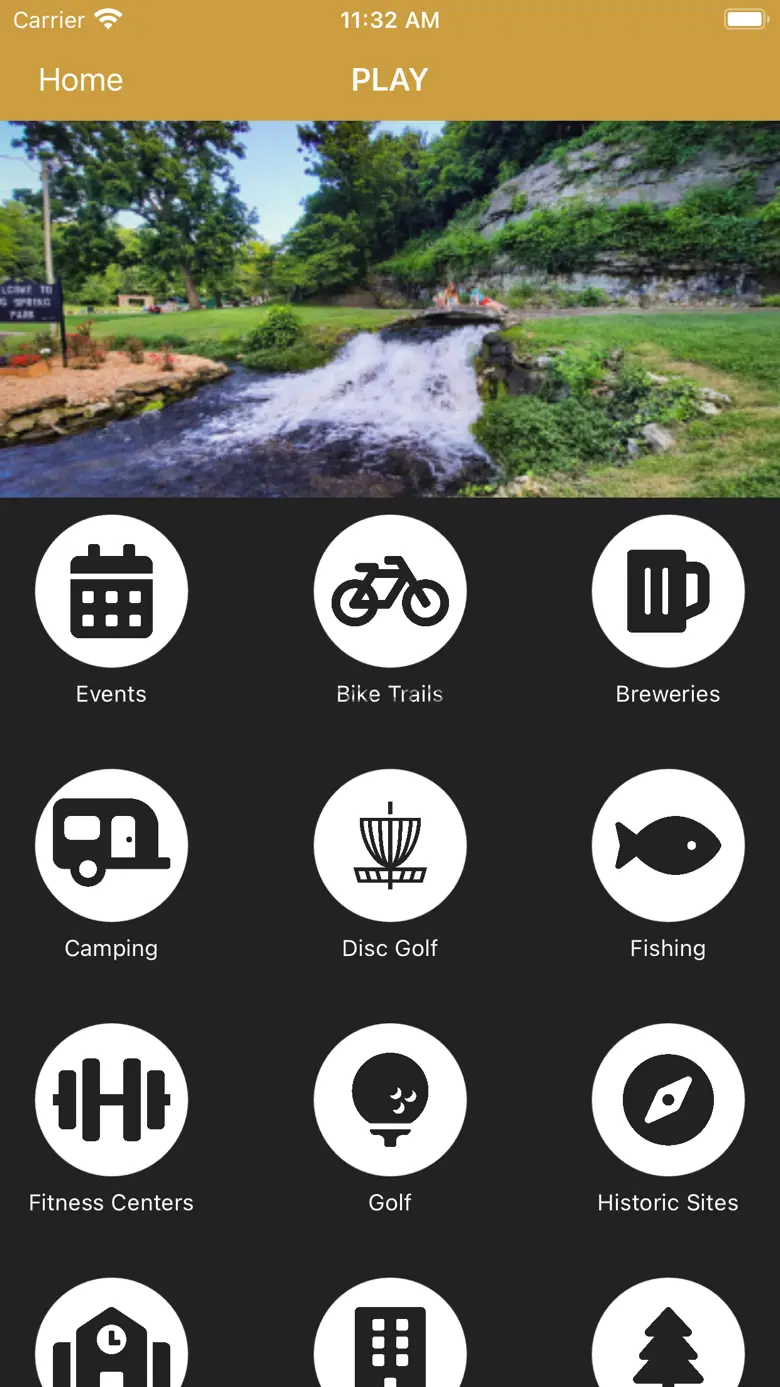Open the office building icon
This screenshot has height=1387, width=780.
click(390, 1335)
